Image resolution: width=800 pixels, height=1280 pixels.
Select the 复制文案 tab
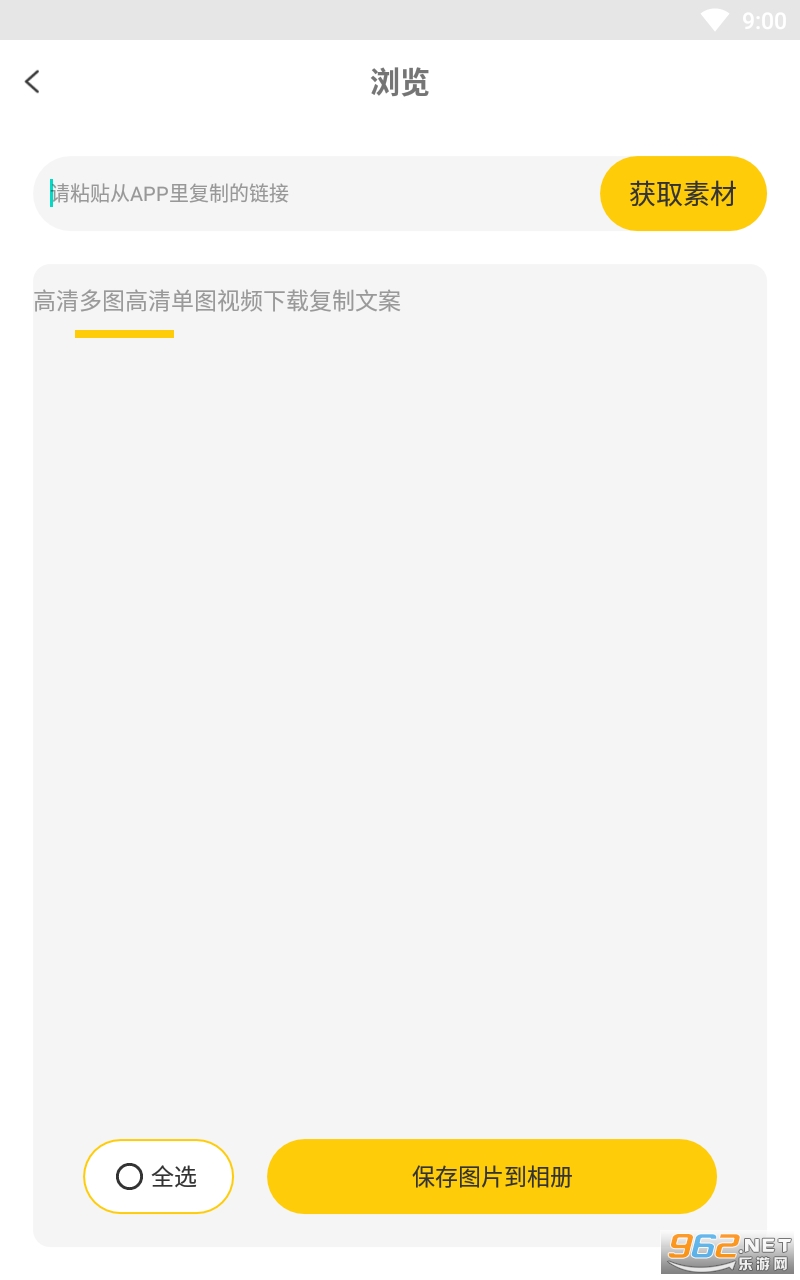tap(355, 301)
